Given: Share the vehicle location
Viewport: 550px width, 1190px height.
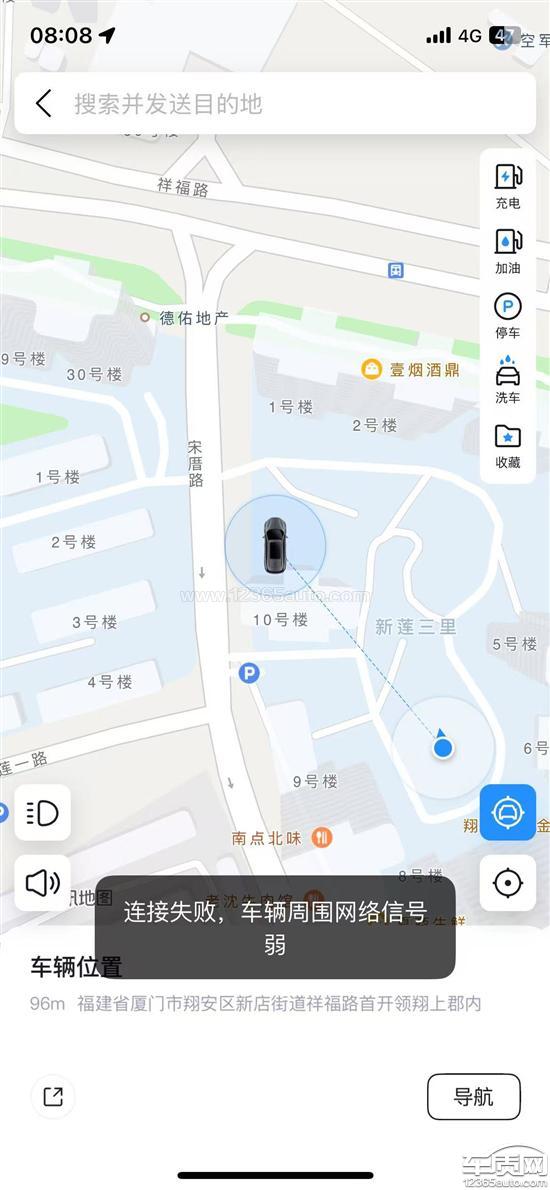Looking at the screenshot, I should [x=53, y=1097].
